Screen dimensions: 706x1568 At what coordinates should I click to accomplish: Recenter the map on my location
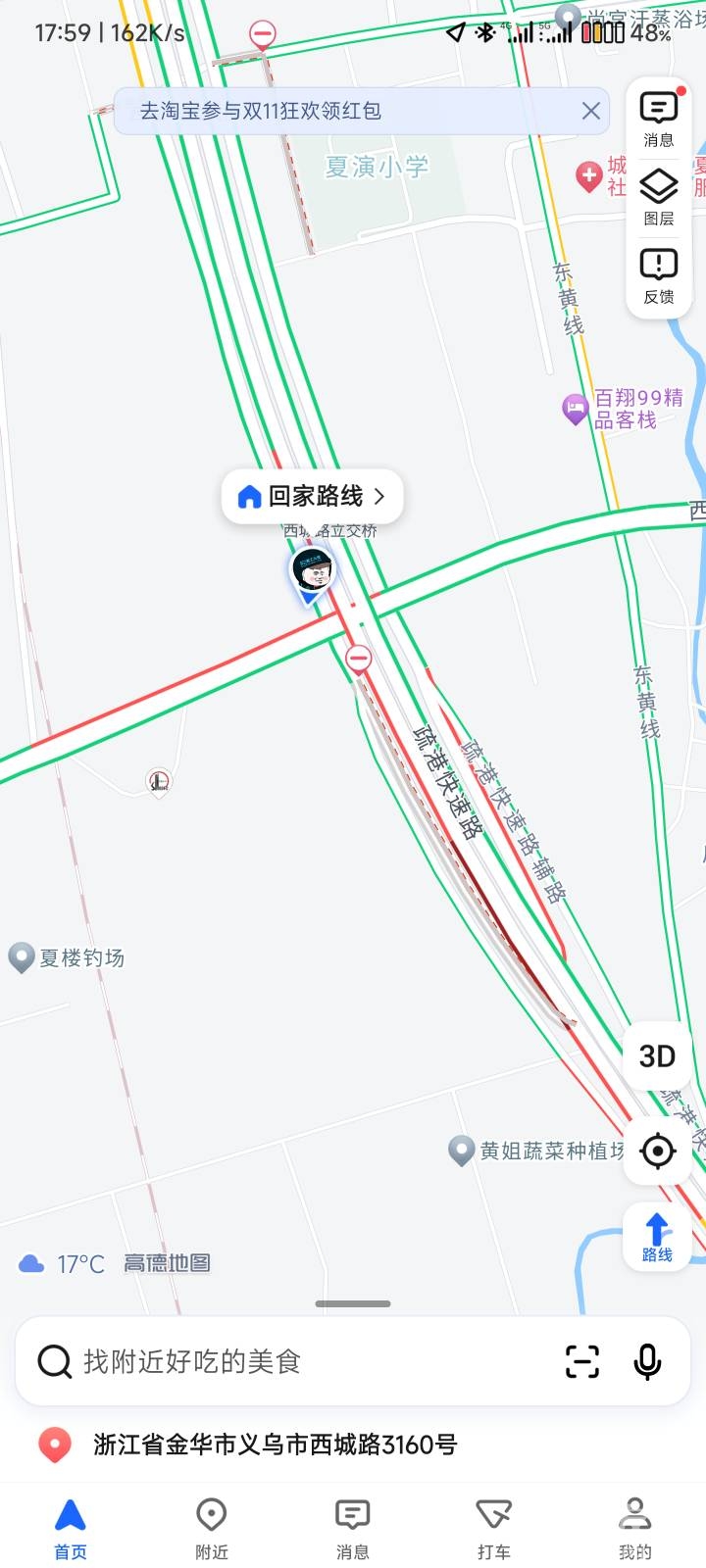[657, 1151]
